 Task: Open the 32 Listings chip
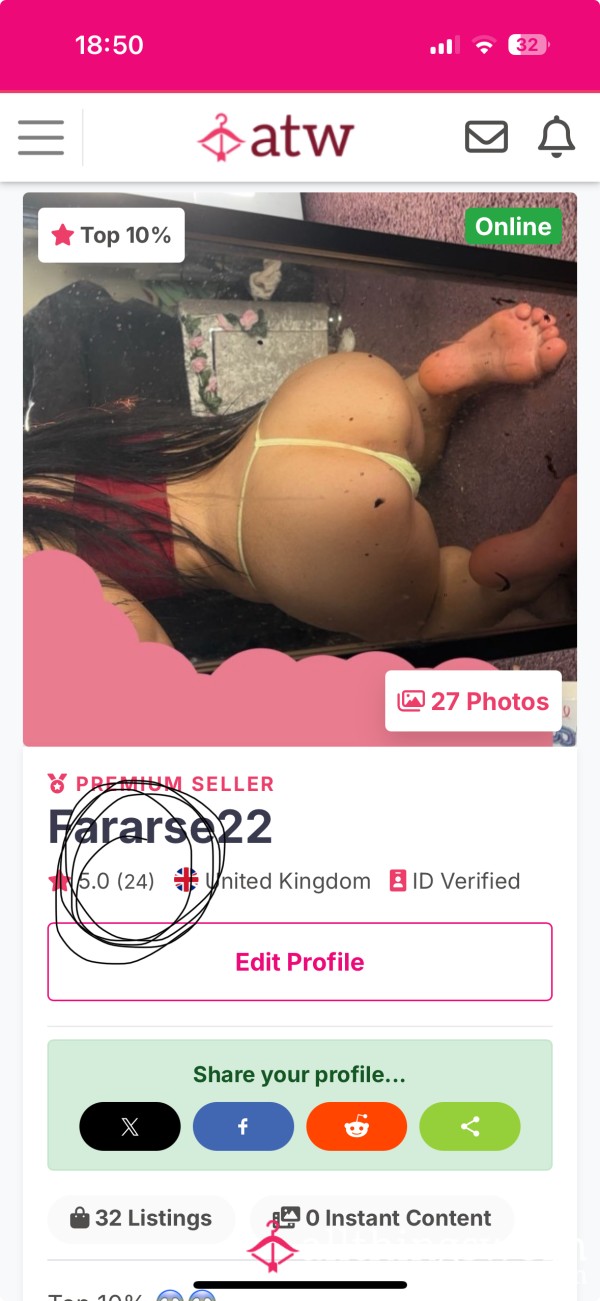pos(141,1218)
